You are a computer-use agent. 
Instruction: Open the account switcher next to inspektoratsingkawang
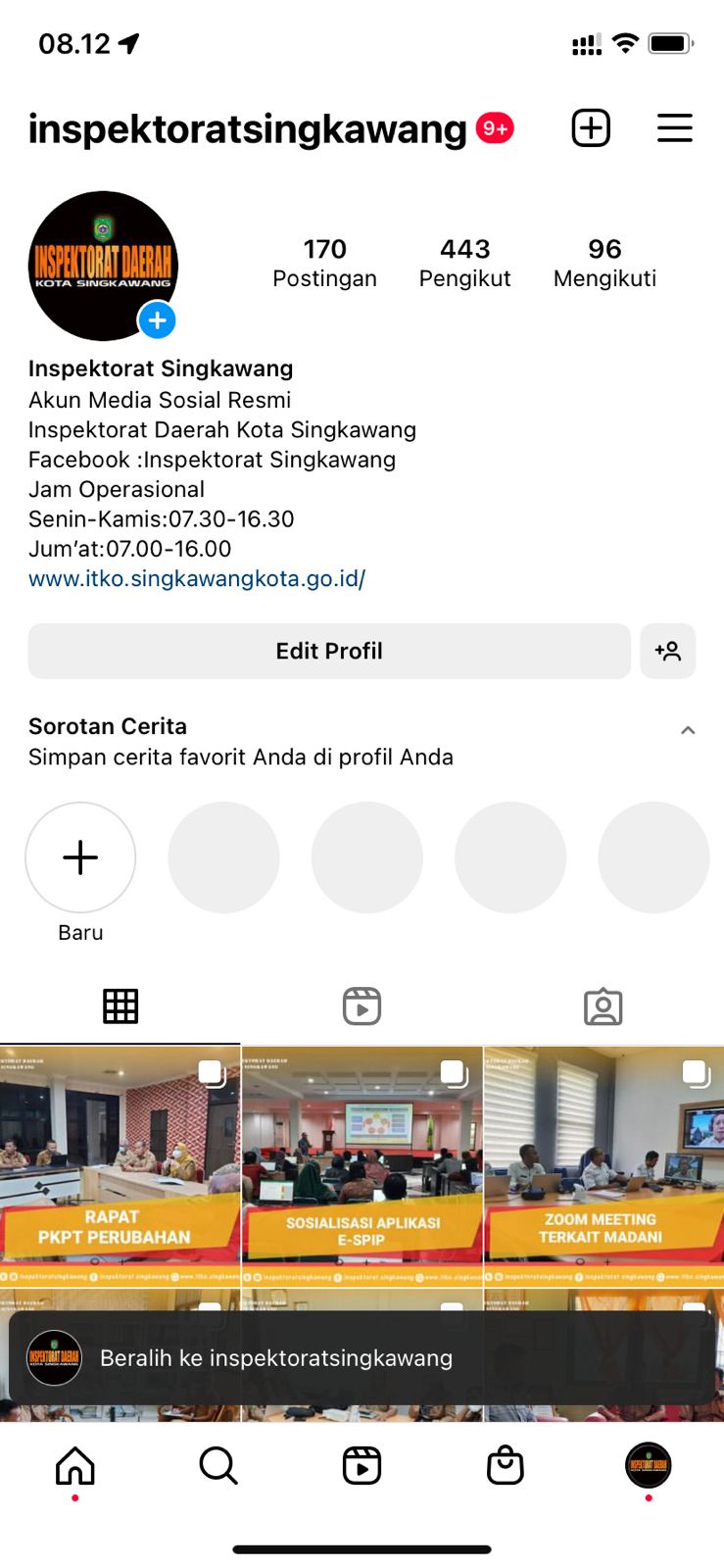248,128
